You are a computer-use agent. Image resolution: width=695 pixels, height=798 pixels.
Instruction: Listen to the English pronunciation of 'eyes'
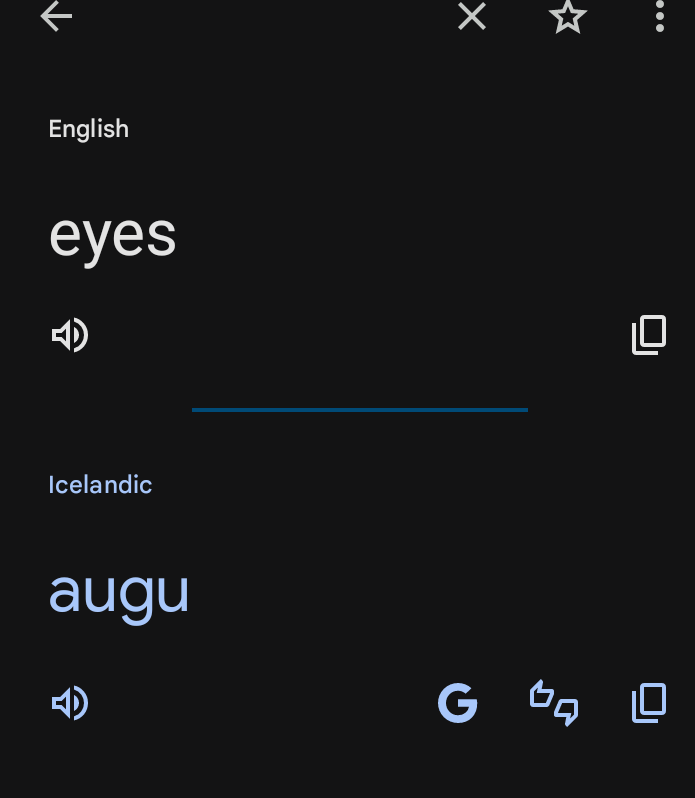tap(70, 335)
